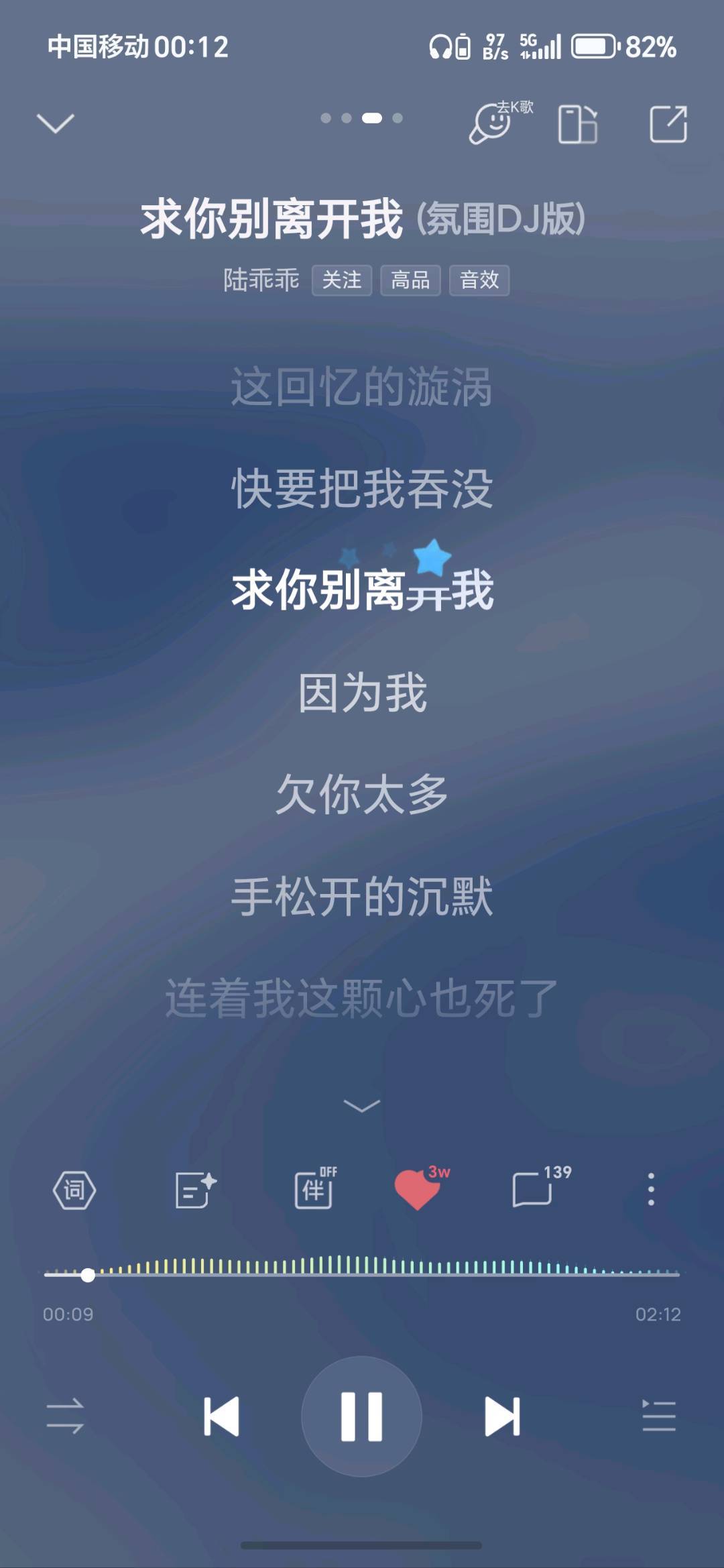Skip to the previous track

[x=221, y=1416]
